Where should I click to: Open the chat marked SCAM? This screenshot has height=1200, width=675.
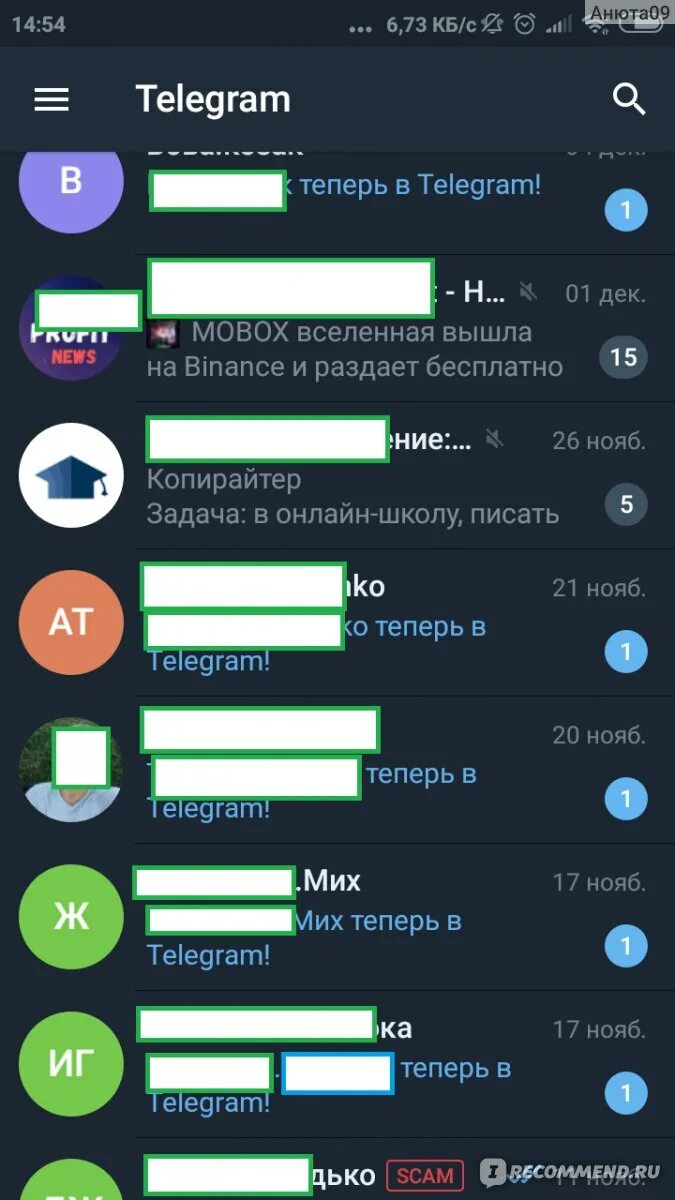coord(337,1169)
